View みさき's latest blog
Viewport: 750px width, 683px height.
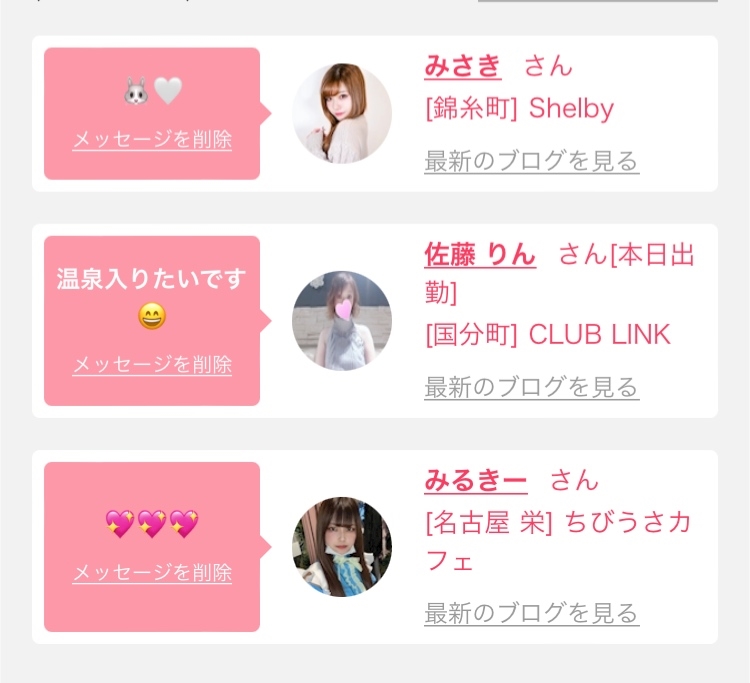click(531, 161)
